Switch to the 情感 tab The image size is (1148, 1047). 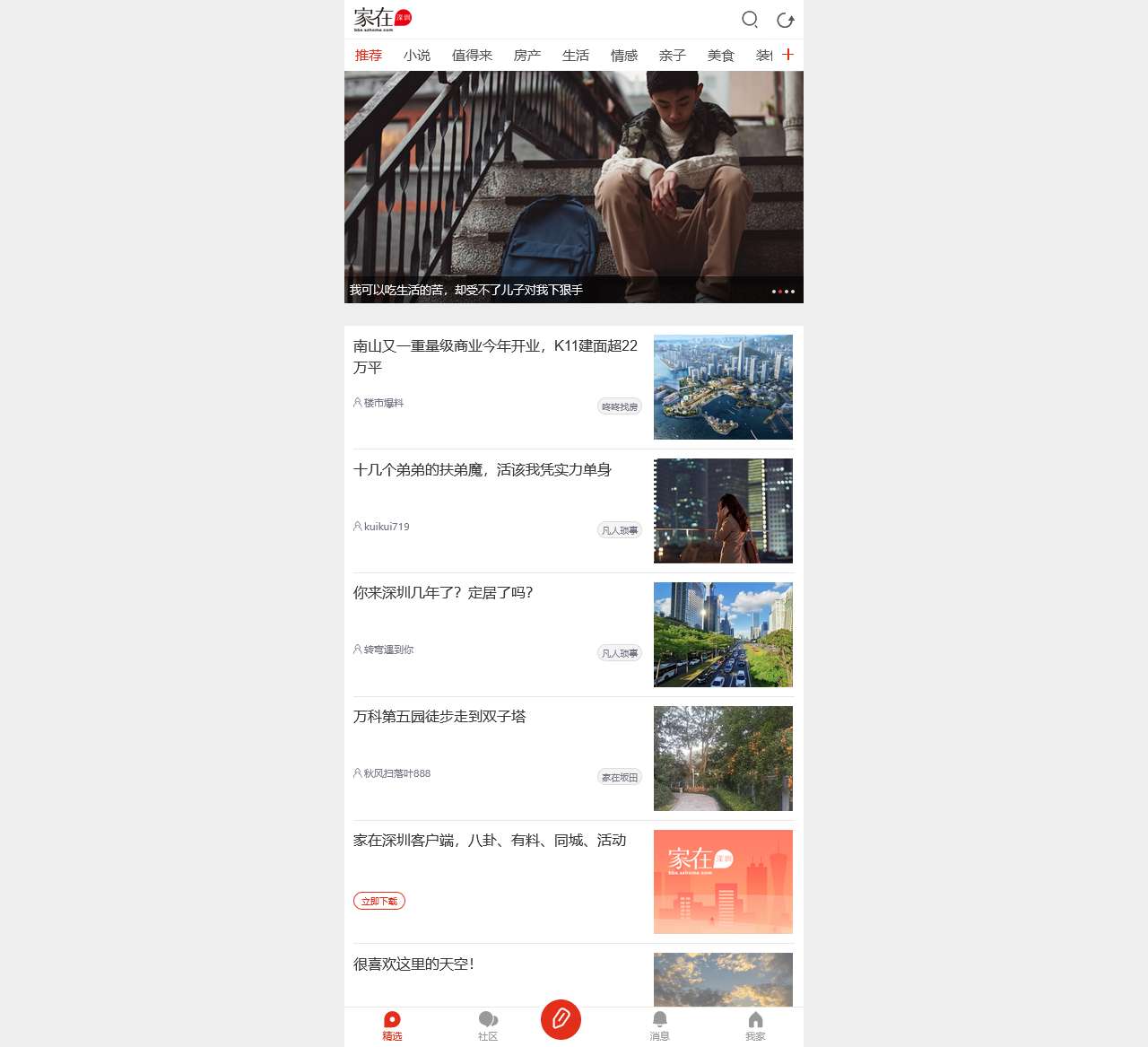coord(624,56)
